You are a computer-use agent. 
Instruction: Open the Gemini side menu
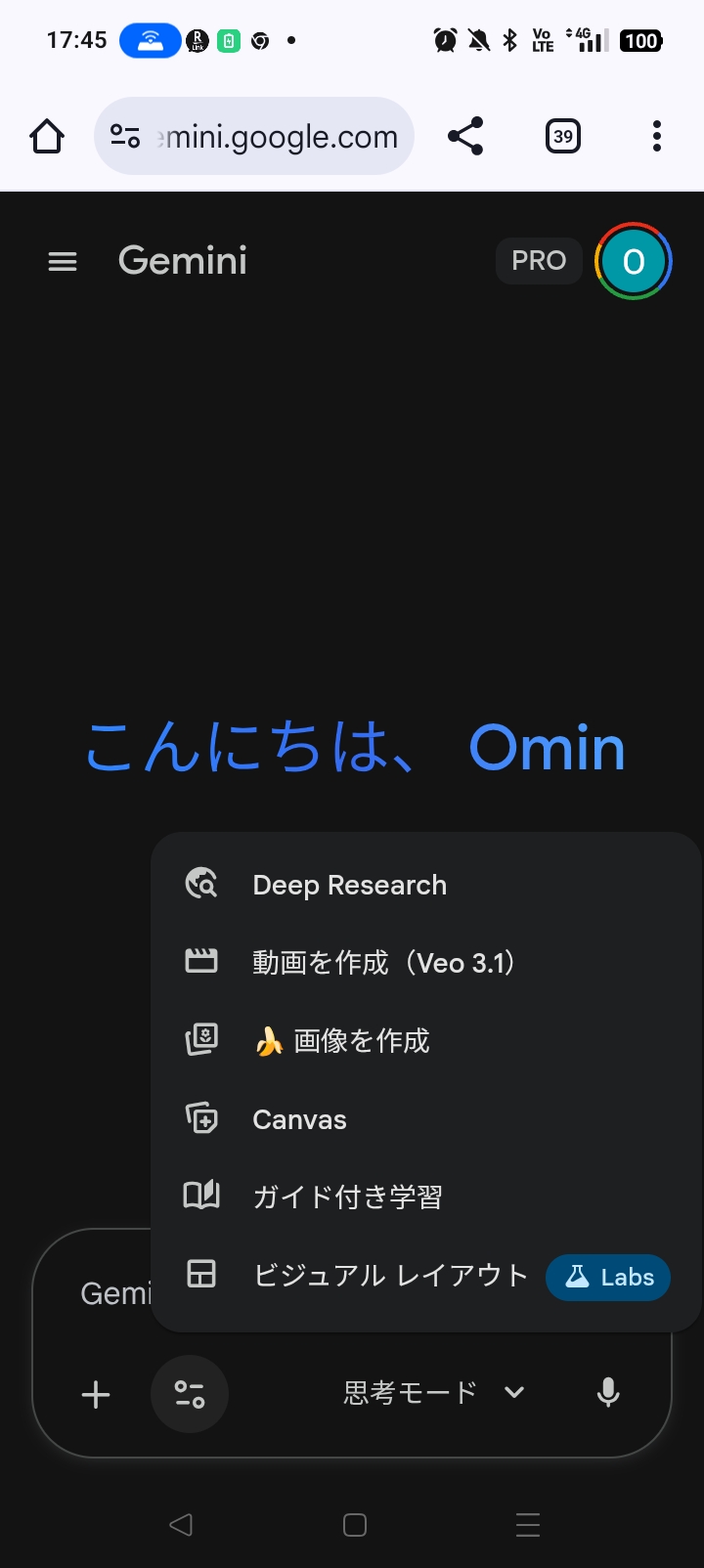tap(63, 261)
